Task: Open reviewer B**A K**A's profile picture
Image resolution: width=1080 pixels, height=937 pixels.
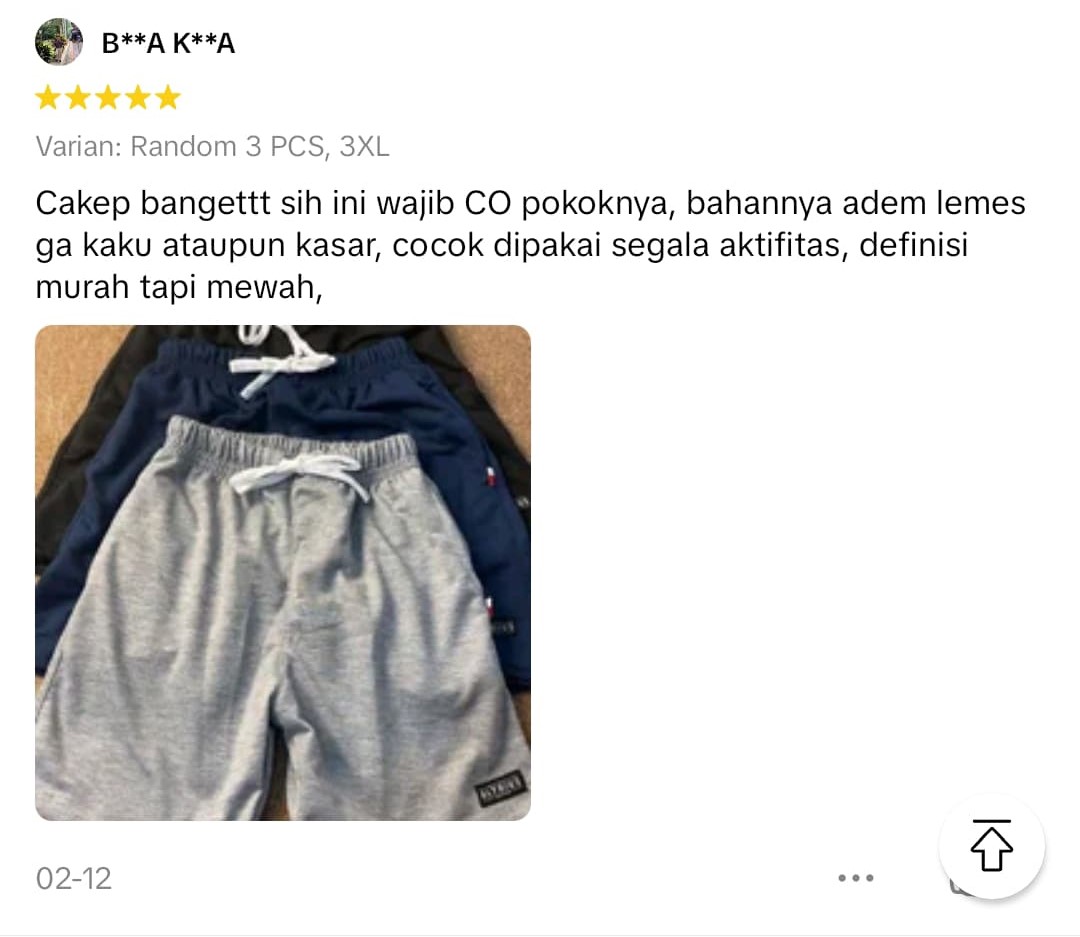Action: (59, 43)
